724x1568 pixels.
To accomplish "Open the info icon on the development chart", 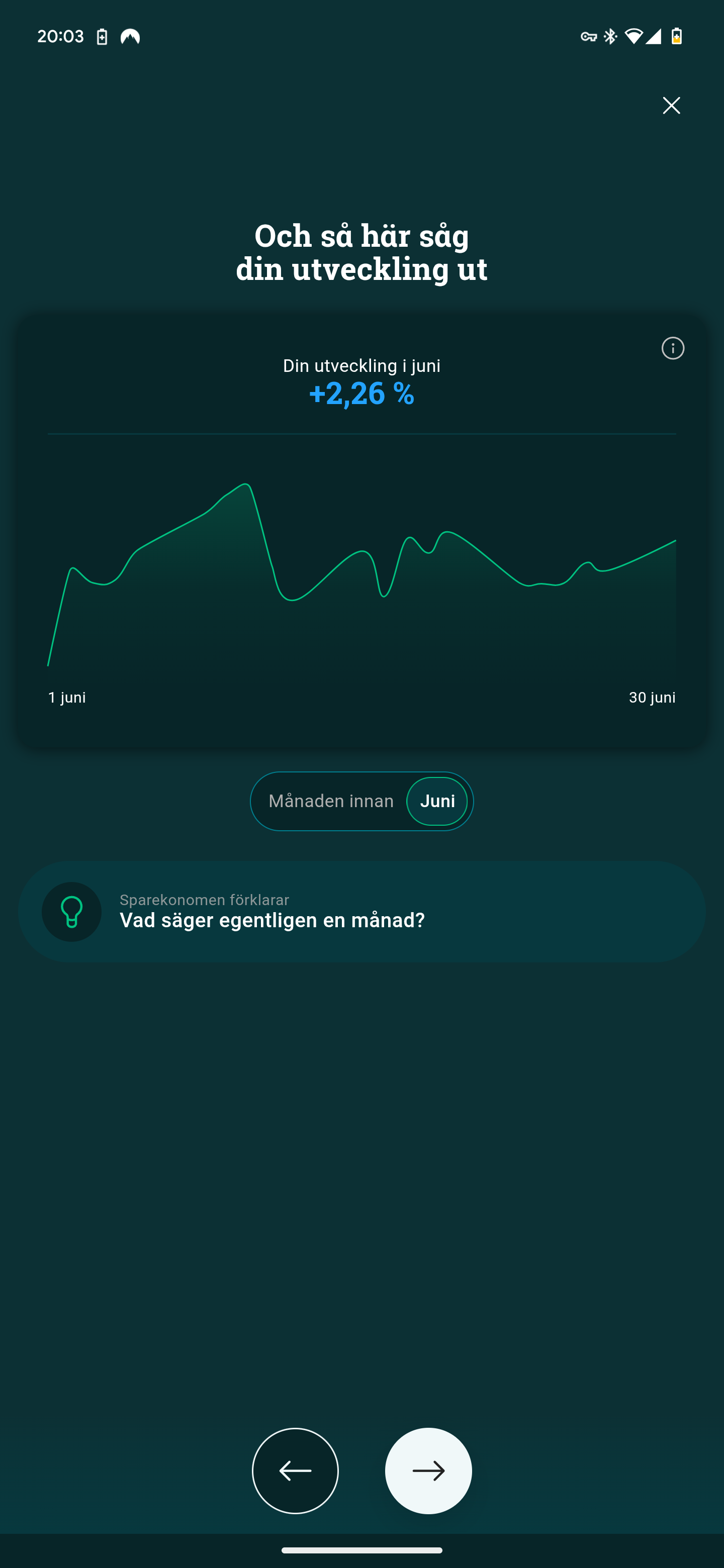I will pos(672,348).
